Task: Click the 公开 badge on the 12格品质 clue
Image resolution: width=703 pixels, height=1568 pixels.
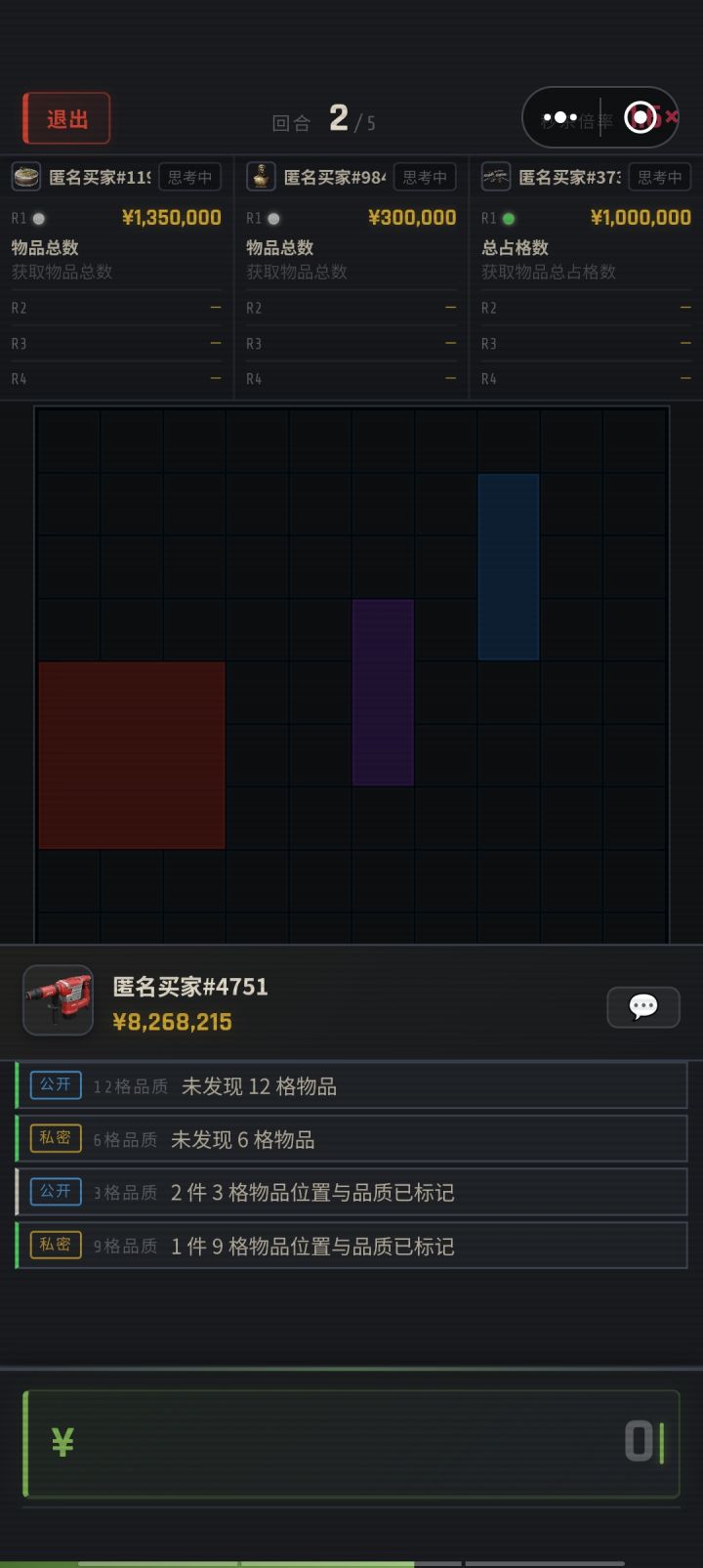Action: pos(55,1084)
